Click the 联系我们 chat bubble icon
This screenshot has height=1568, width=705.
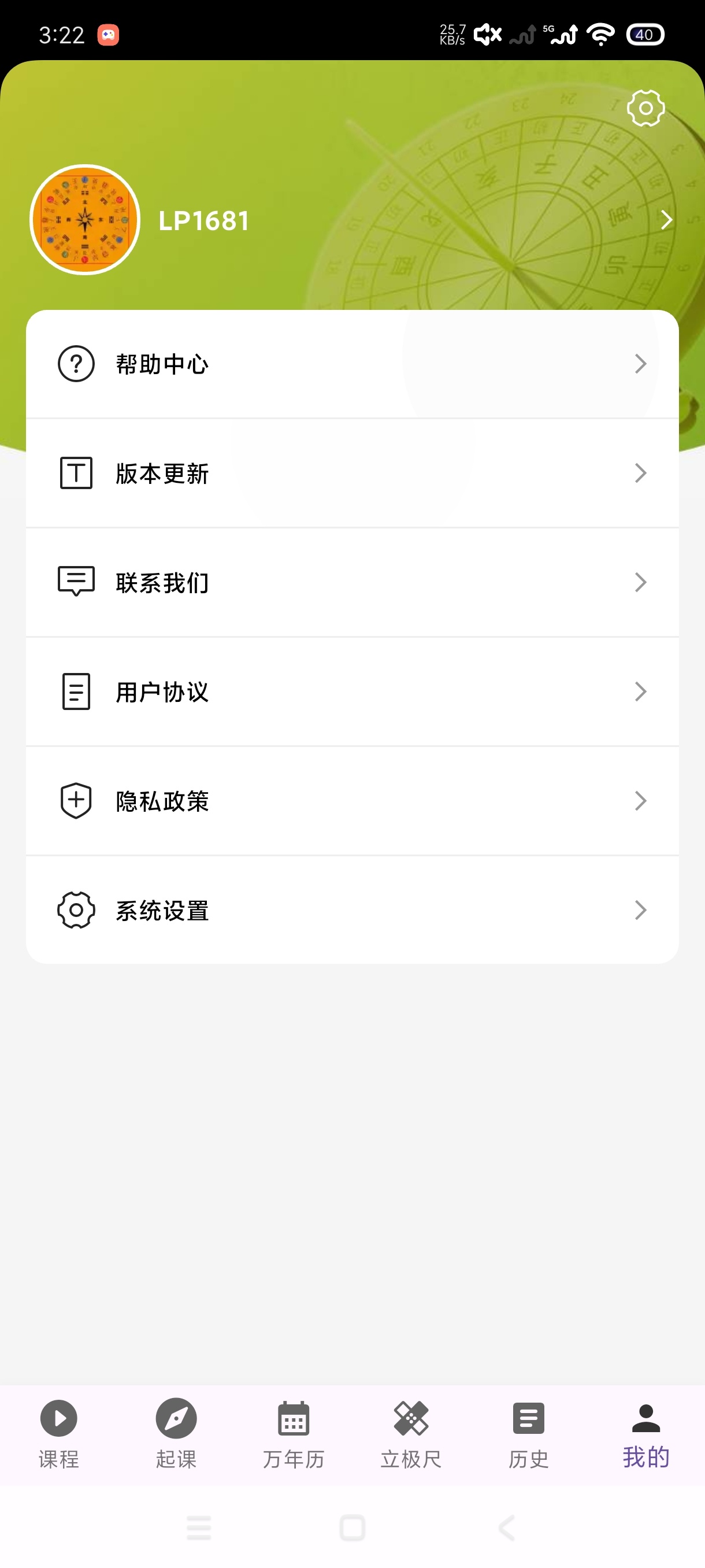(75, 582)
